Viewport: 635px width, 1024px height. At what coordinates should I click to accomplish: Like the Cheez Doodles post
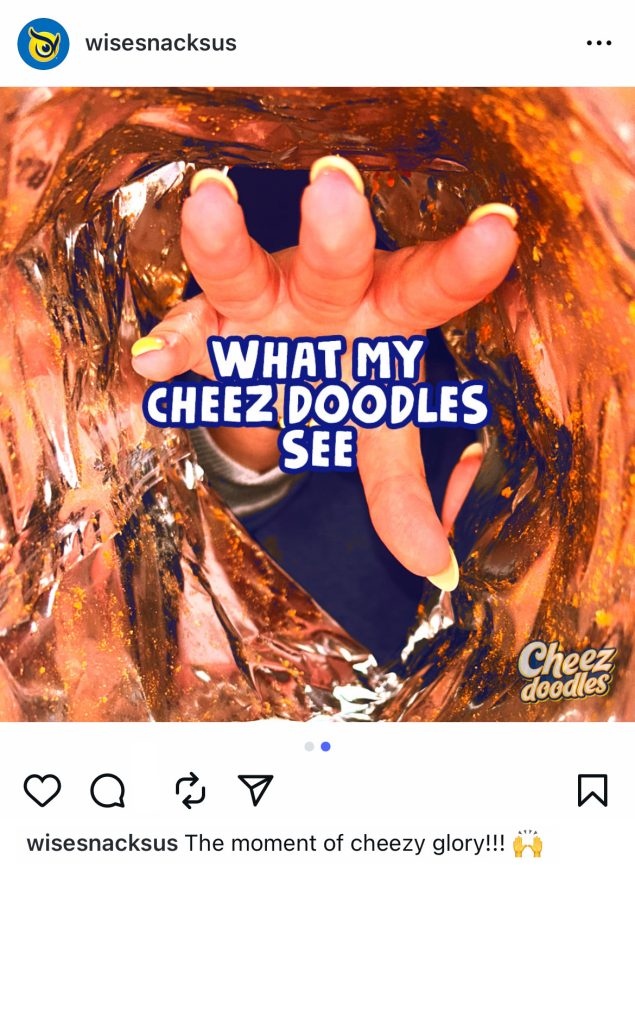pos(42,791)
